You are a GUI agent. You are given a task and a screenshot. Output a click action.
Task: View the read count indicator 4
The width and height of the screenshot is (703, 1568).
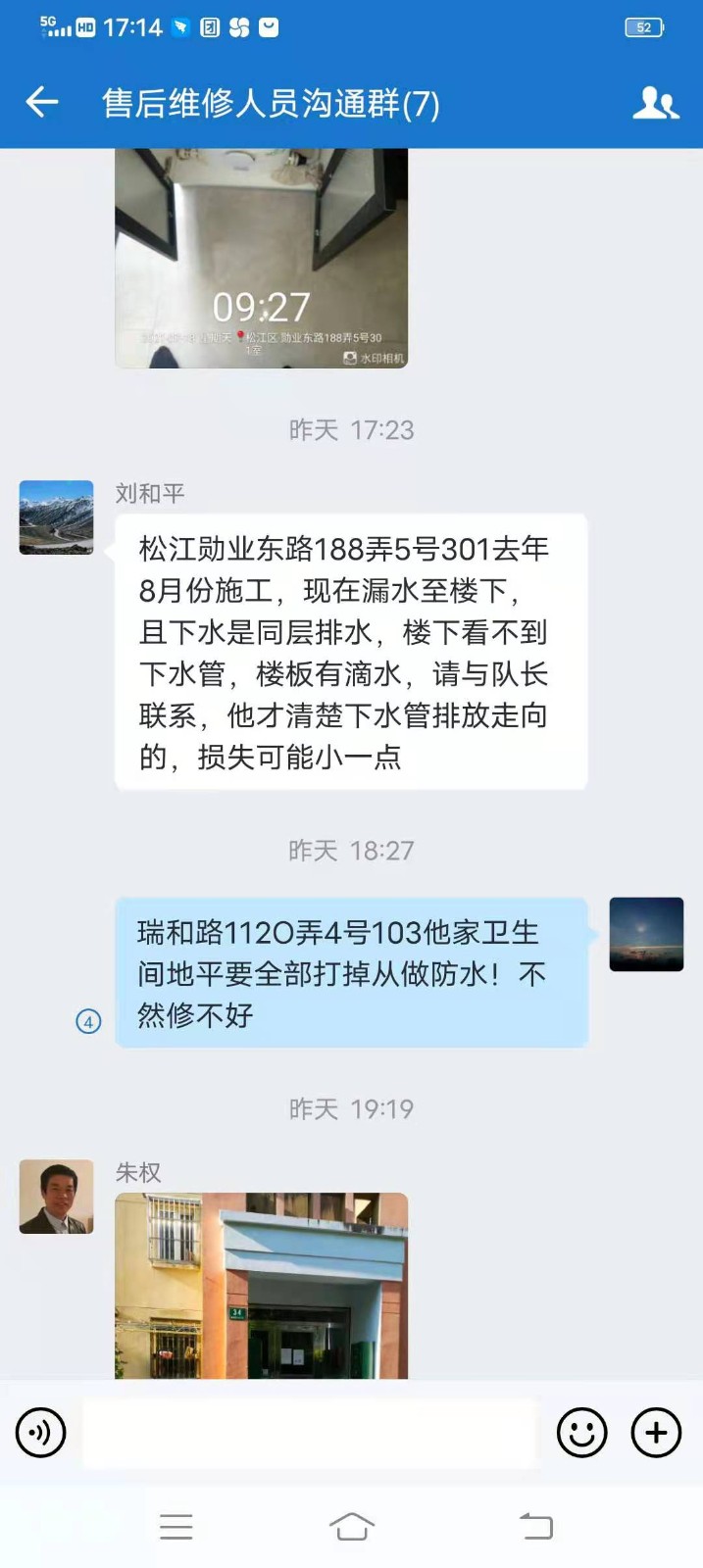(x=88, y=1022)
